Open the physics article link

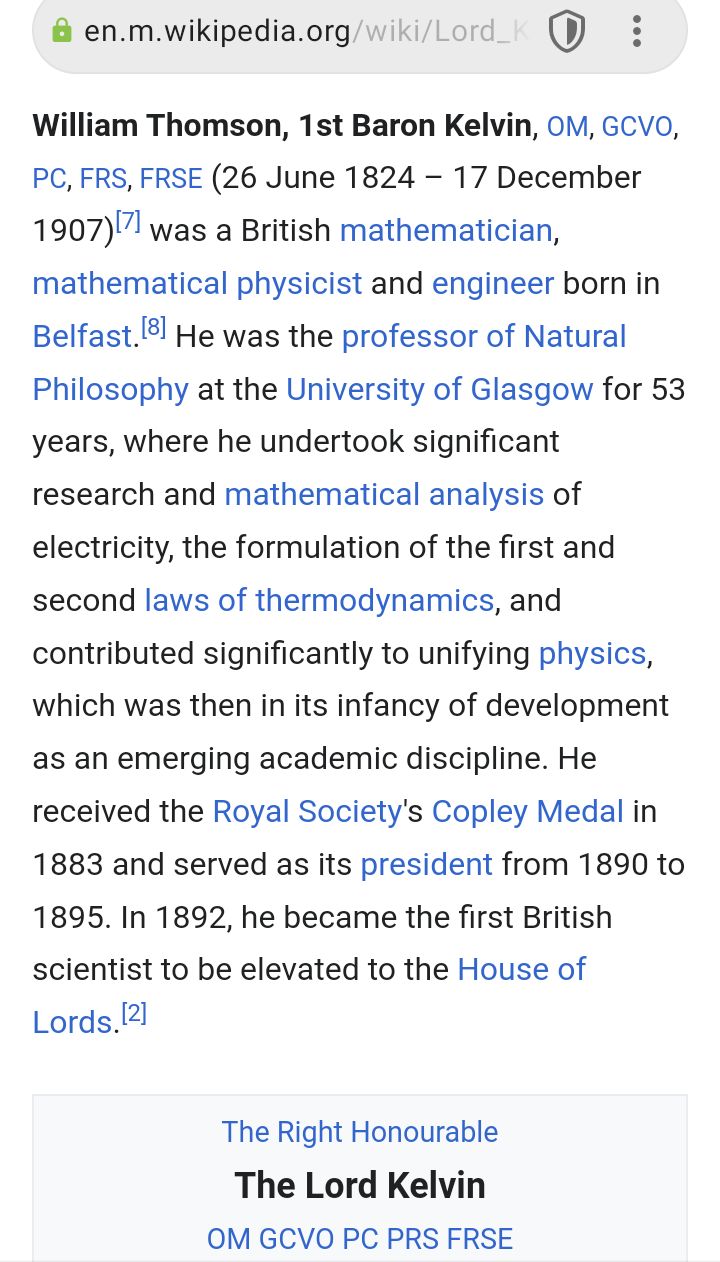pyautogui.click(x=592, y=653)
